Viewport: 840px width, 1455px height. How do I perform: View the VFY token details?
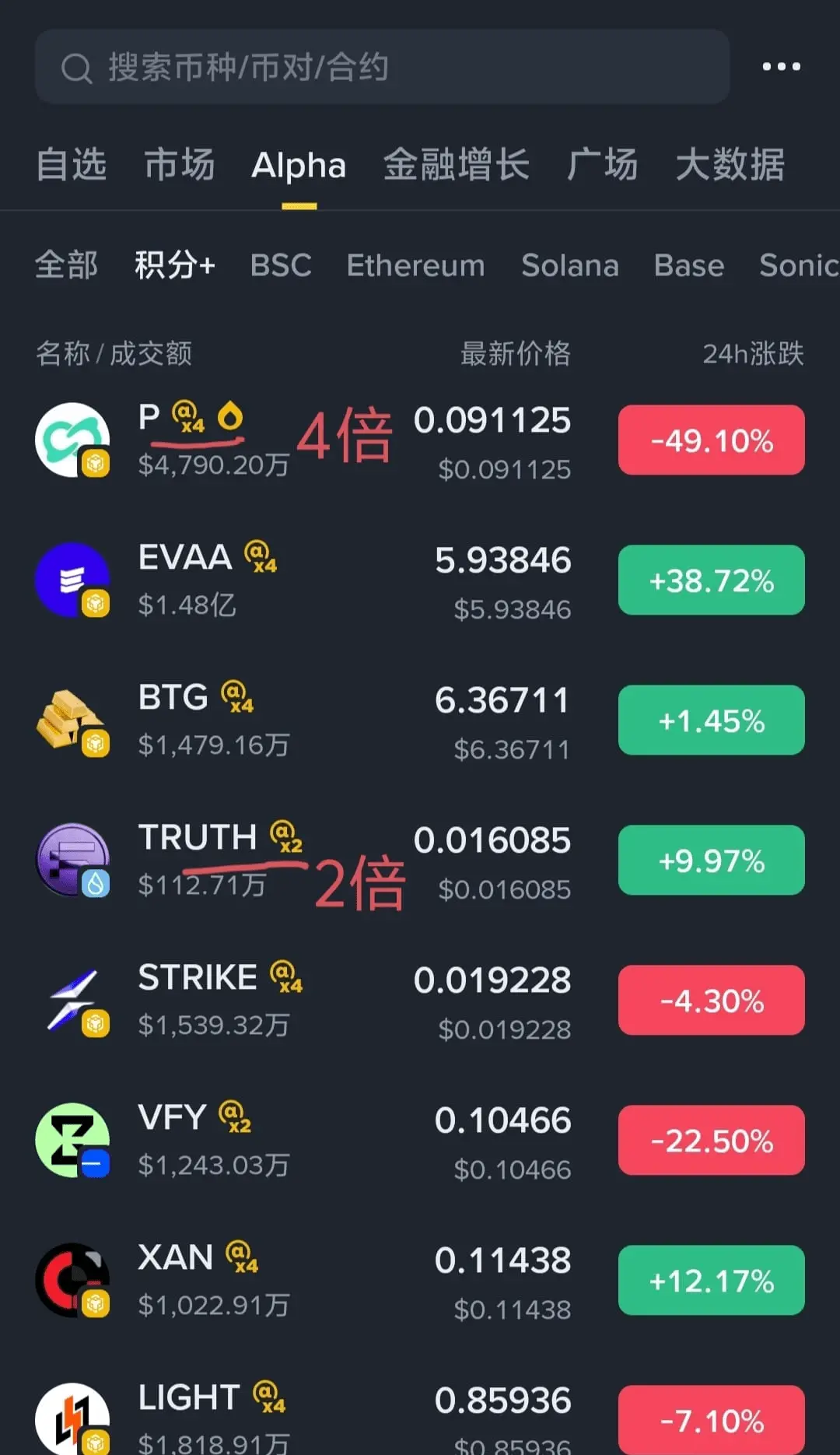pos(172,1118)
